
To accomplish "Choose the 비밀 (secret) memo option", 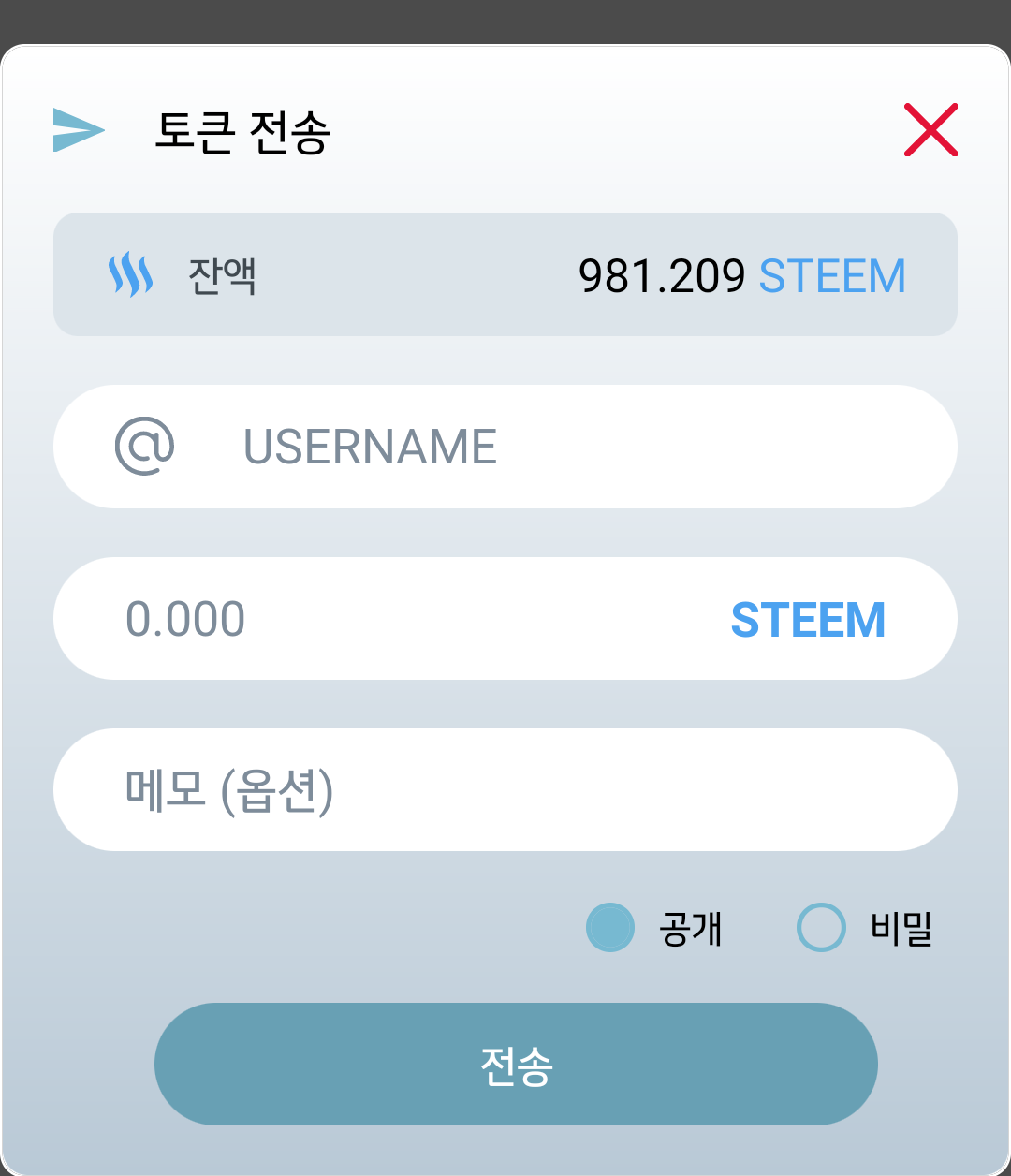I will 821,927.
